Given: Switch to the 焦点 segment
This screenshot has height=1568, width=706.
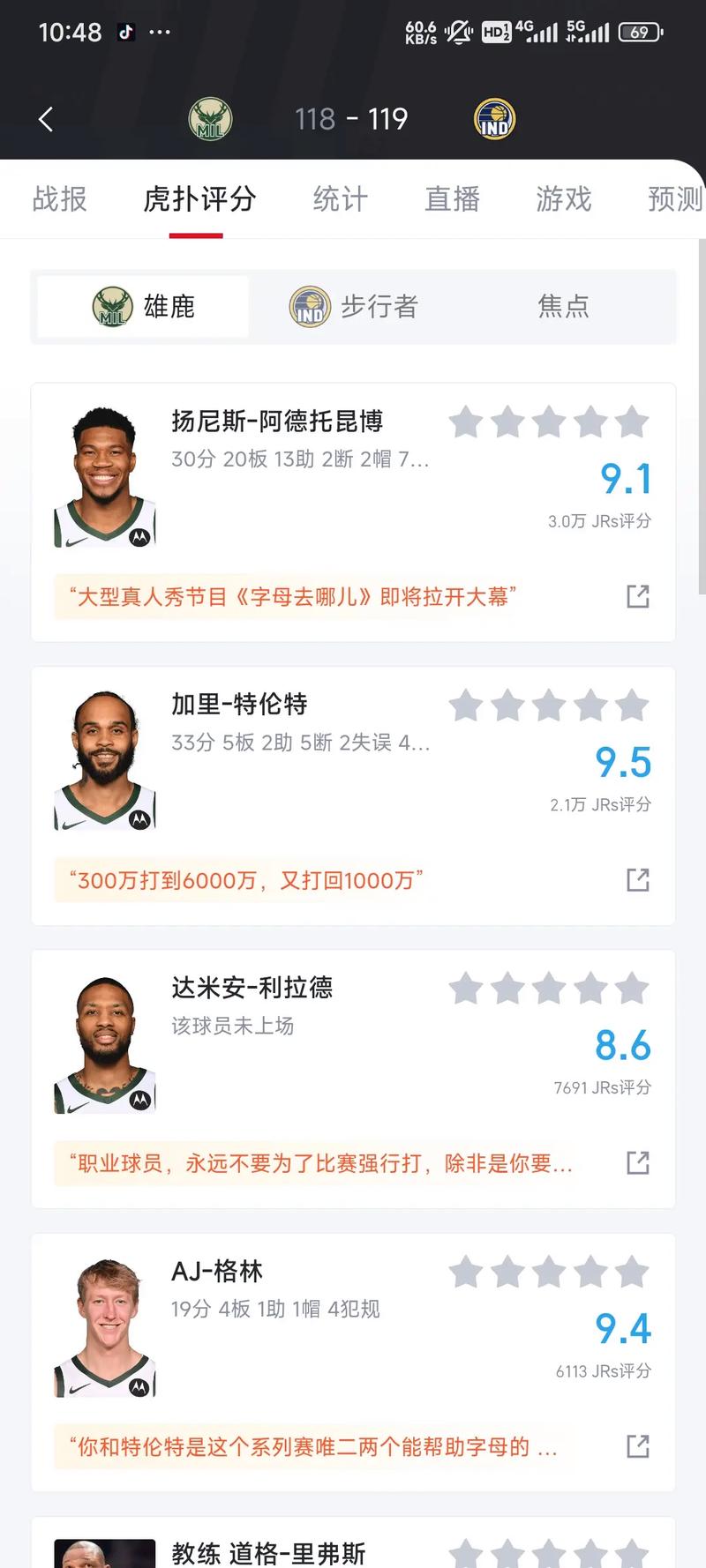Looking at the screenshot, I should pyautogui.click(x=563, y=307).
